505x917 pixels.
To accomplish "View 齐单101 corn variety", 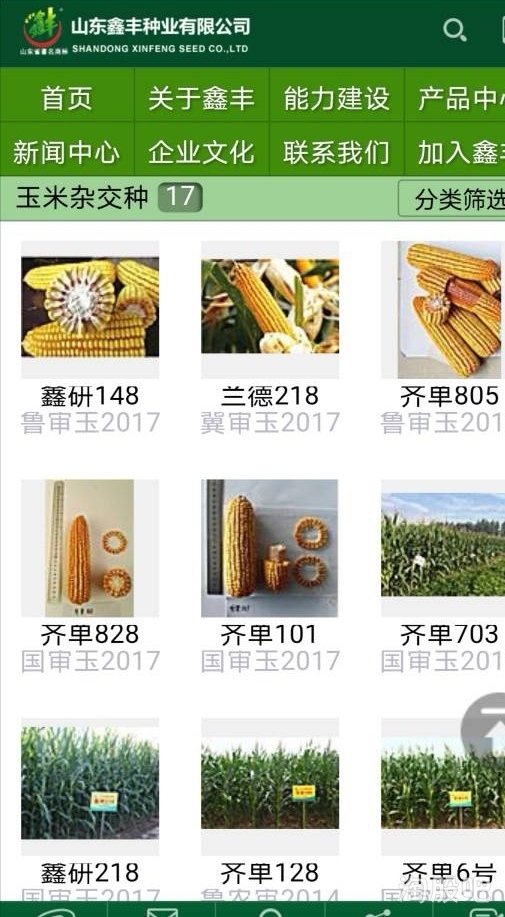I will tap(270, 577).
